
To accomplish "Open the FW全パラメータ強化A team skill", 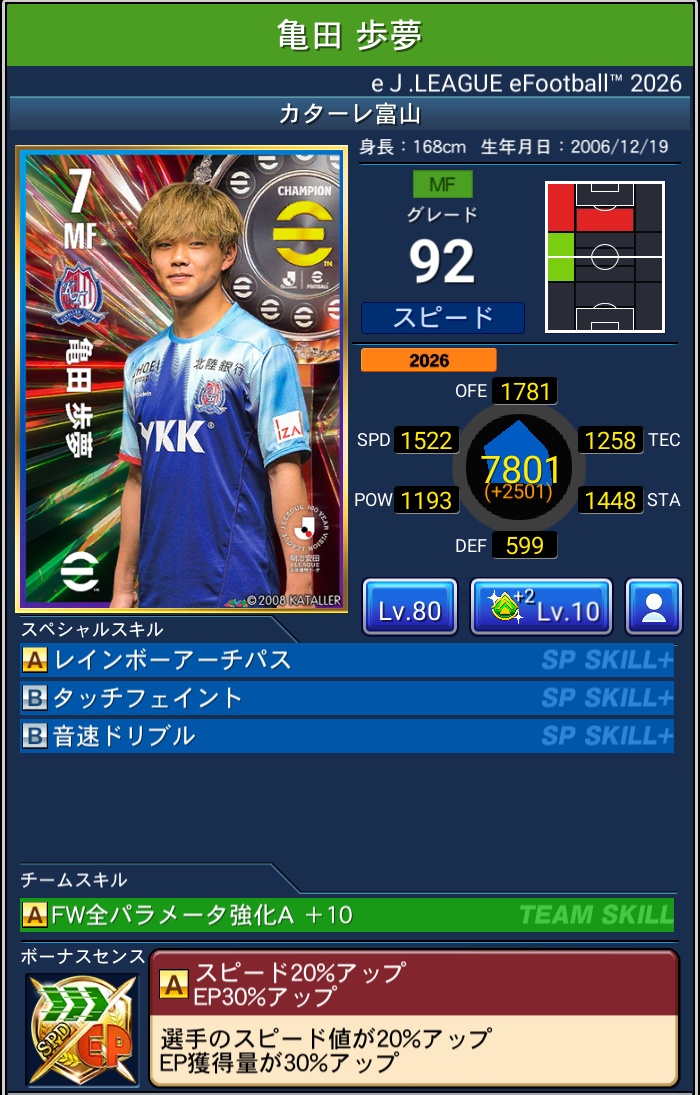I will tap(346, 914).
